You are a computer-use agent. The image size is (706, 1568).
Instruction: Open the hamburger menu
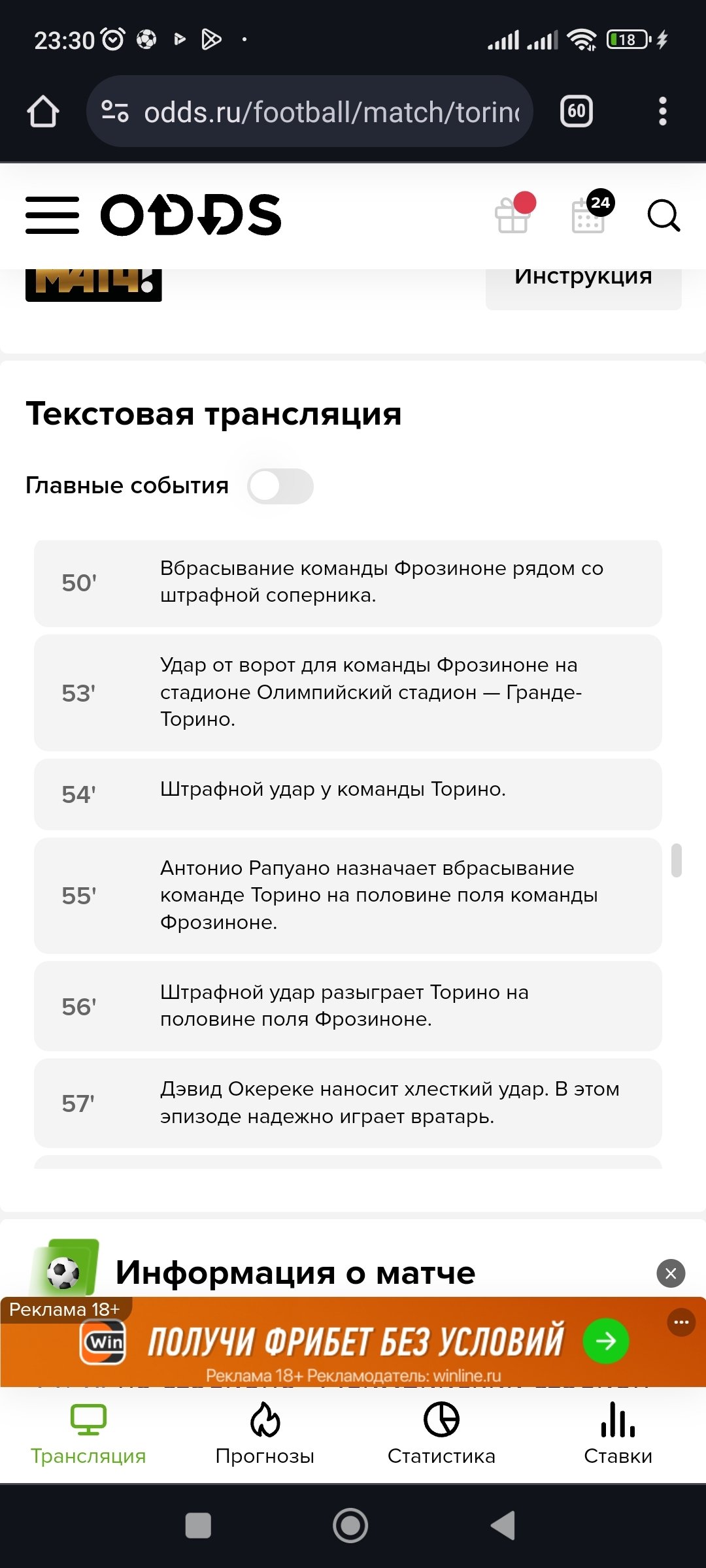click(52, 215)
